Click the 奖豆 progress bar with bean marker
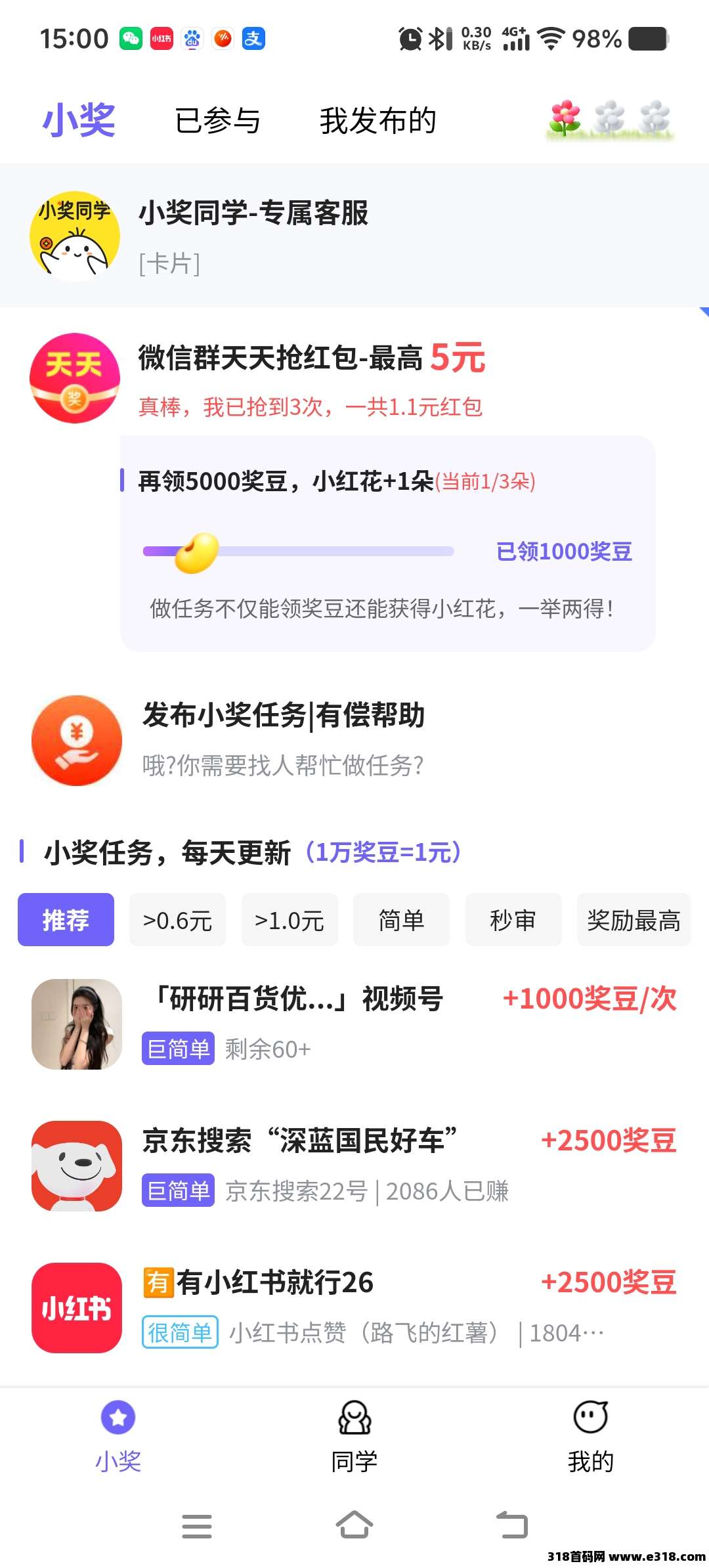Screen dimensions: 709x1568 pos(299,552)
